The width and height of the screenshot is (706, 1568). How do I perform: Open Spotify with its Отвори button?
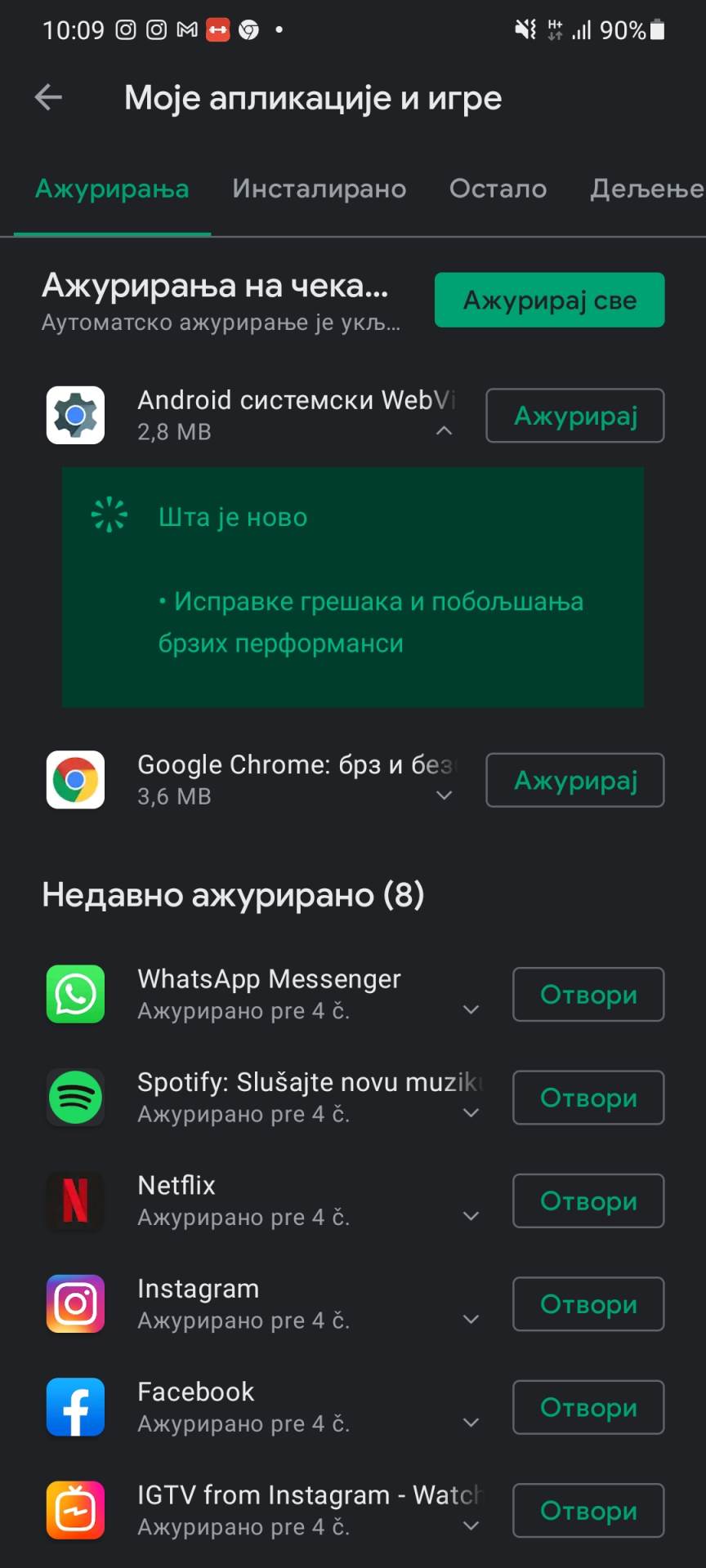tap(588, 1098)
